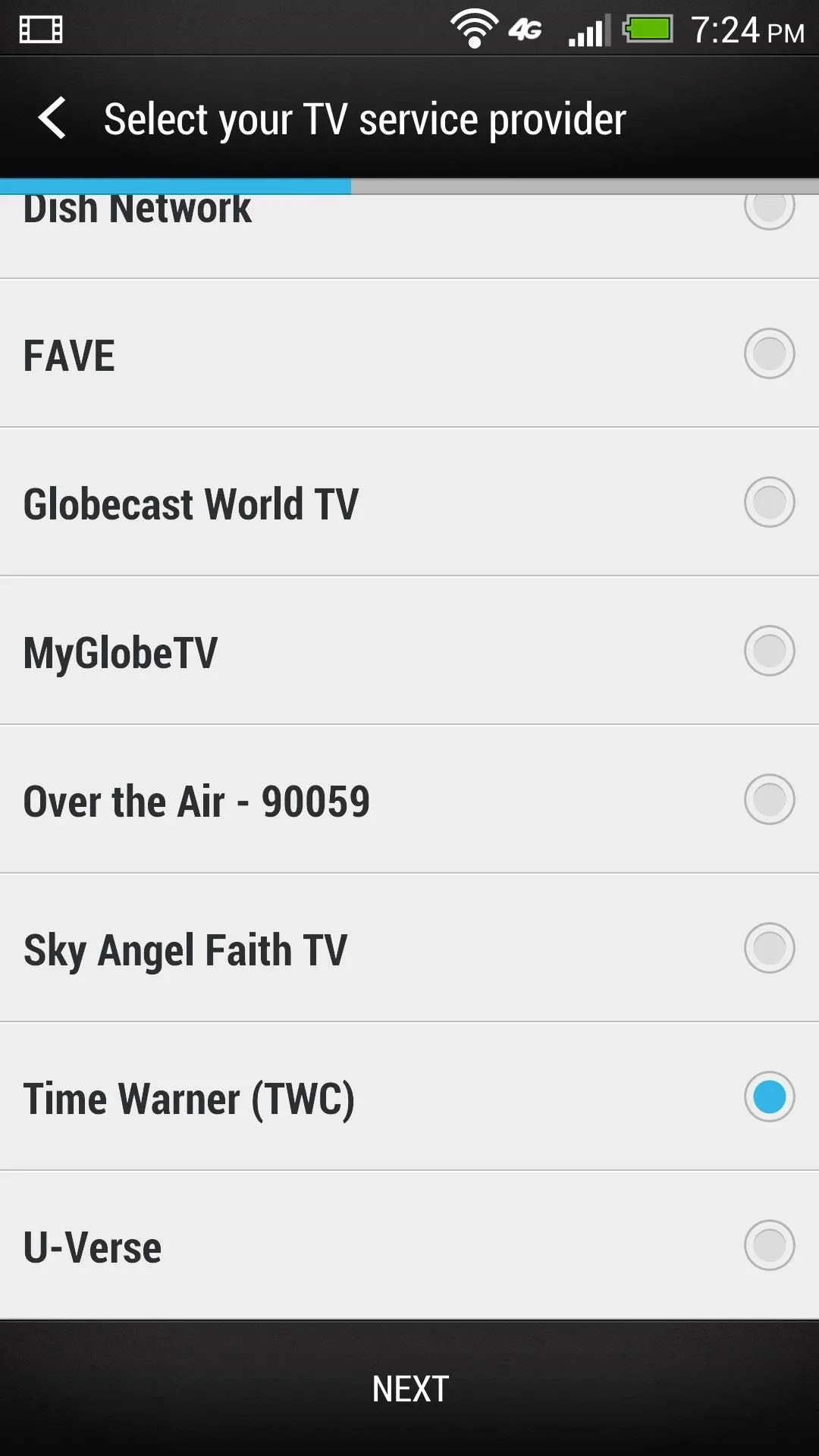Select Sky Angel Faith TV
819x1456 pixels.
click(x=409, y=948)
